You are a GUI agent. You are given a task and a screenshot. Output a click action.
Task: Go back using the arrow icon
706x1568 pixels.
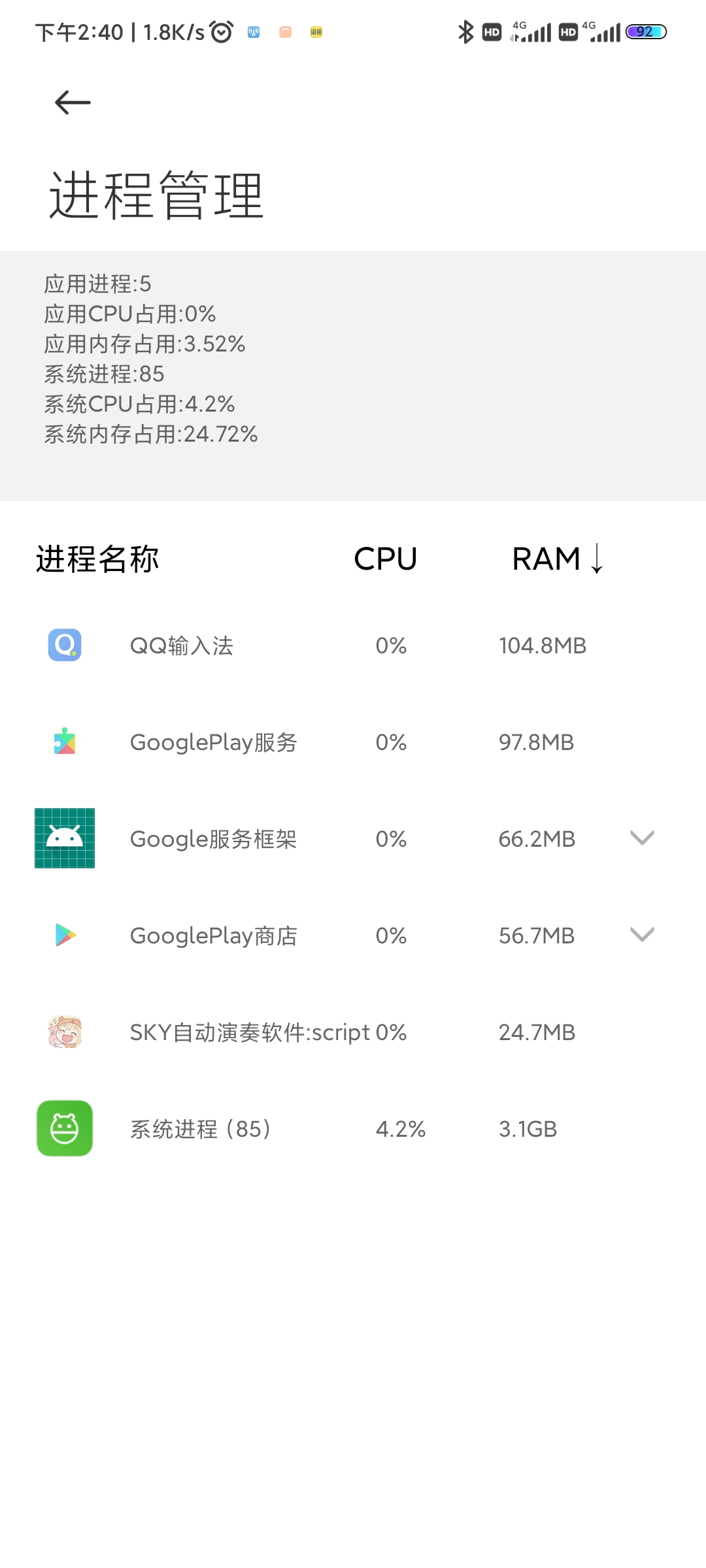(x=73, y=103)
